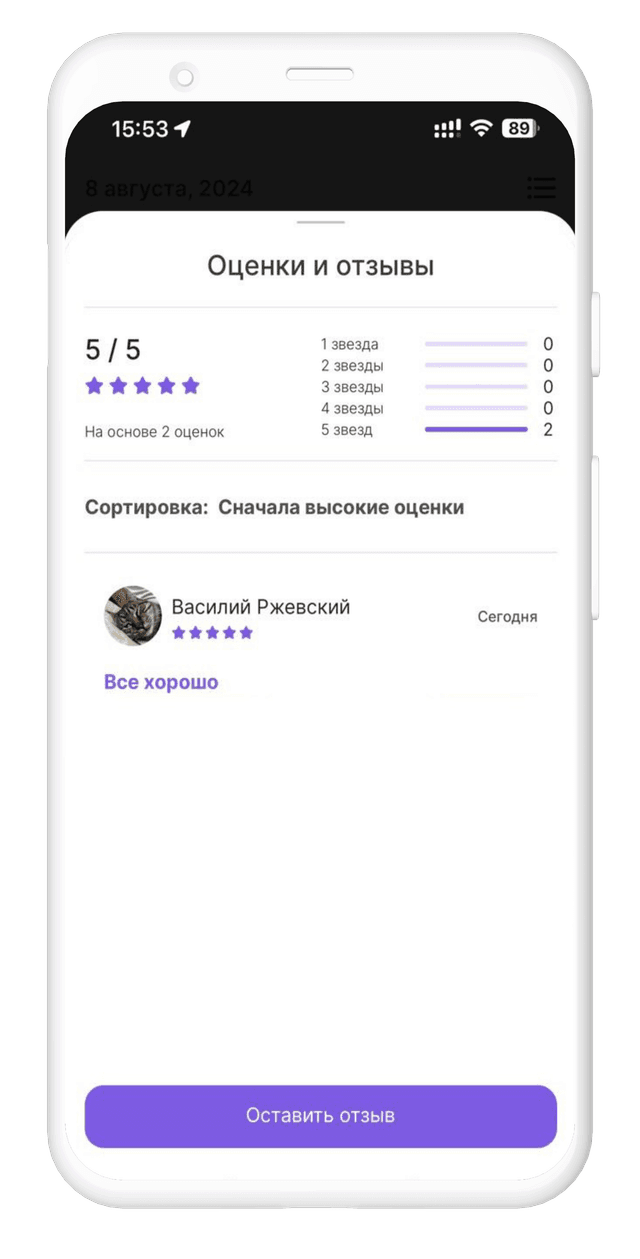Tap the «Оставить отзыв» button

tap(320, 1116)
